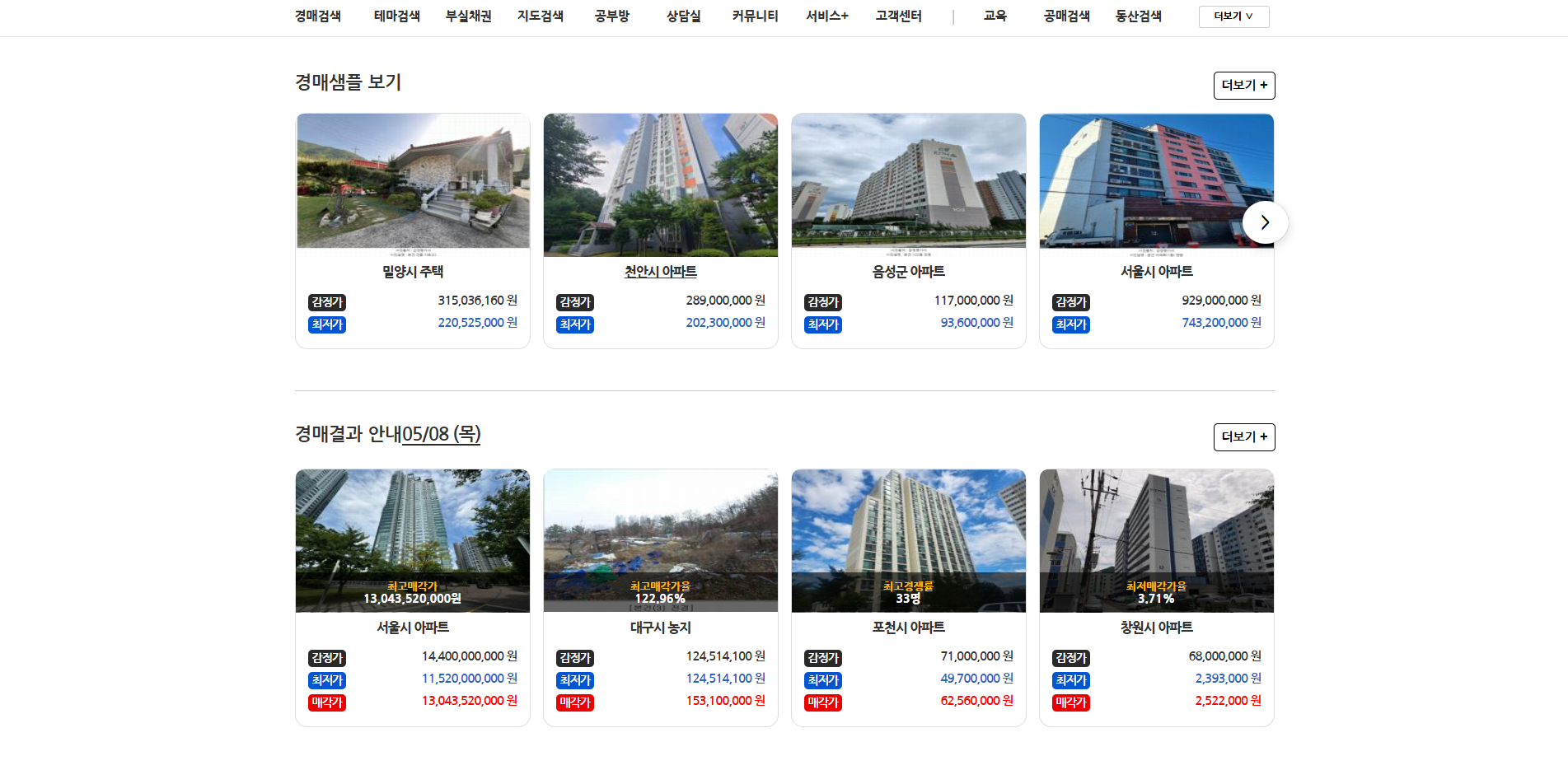Viewport: 1568px width, 770px height.
Task: Go to 커뮤니티 page
Action: click(x=755, y=16)
